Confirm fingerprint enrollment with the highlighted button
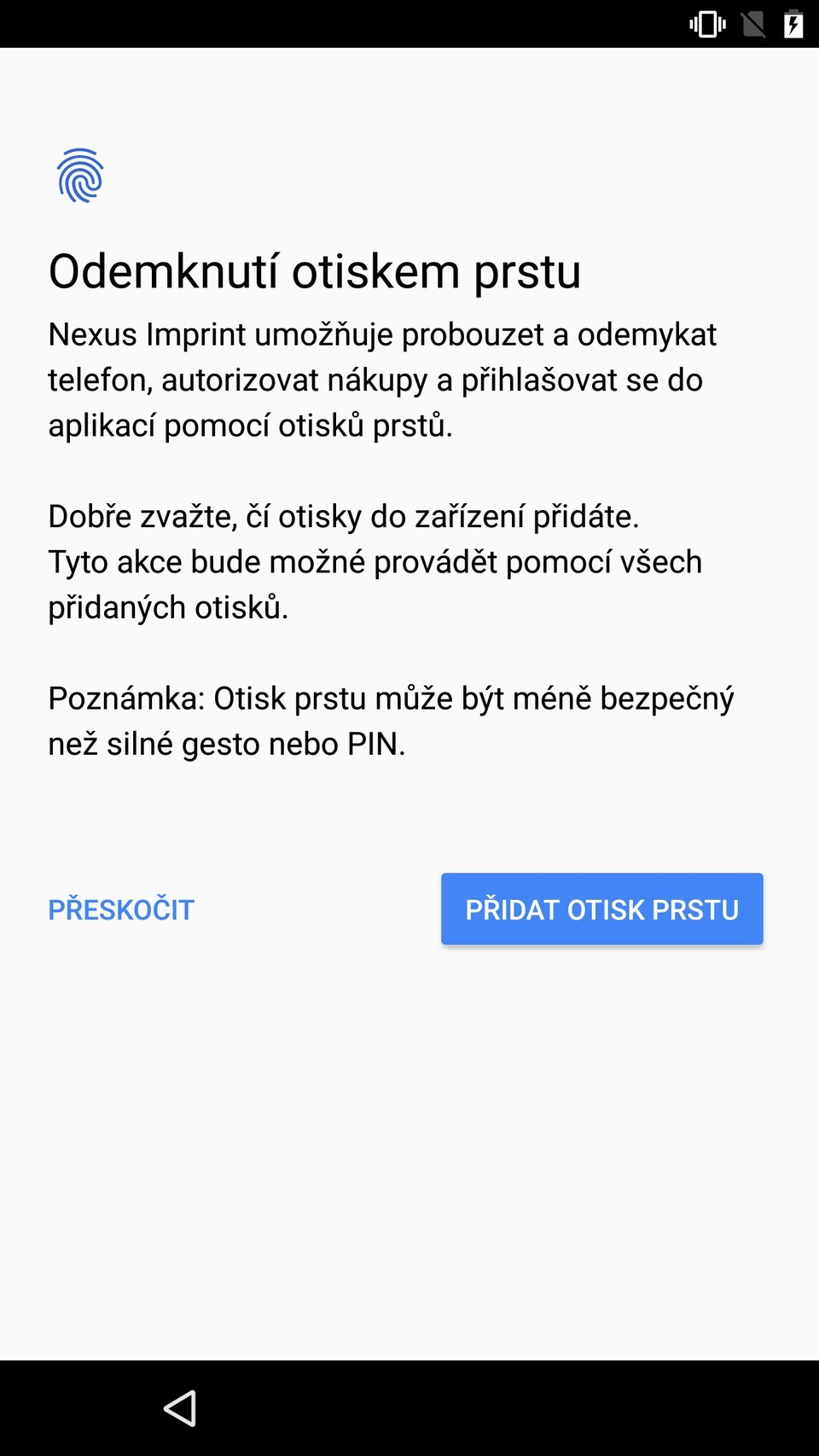The width and height of the screenshot is (819, 1456). (602, 909)
